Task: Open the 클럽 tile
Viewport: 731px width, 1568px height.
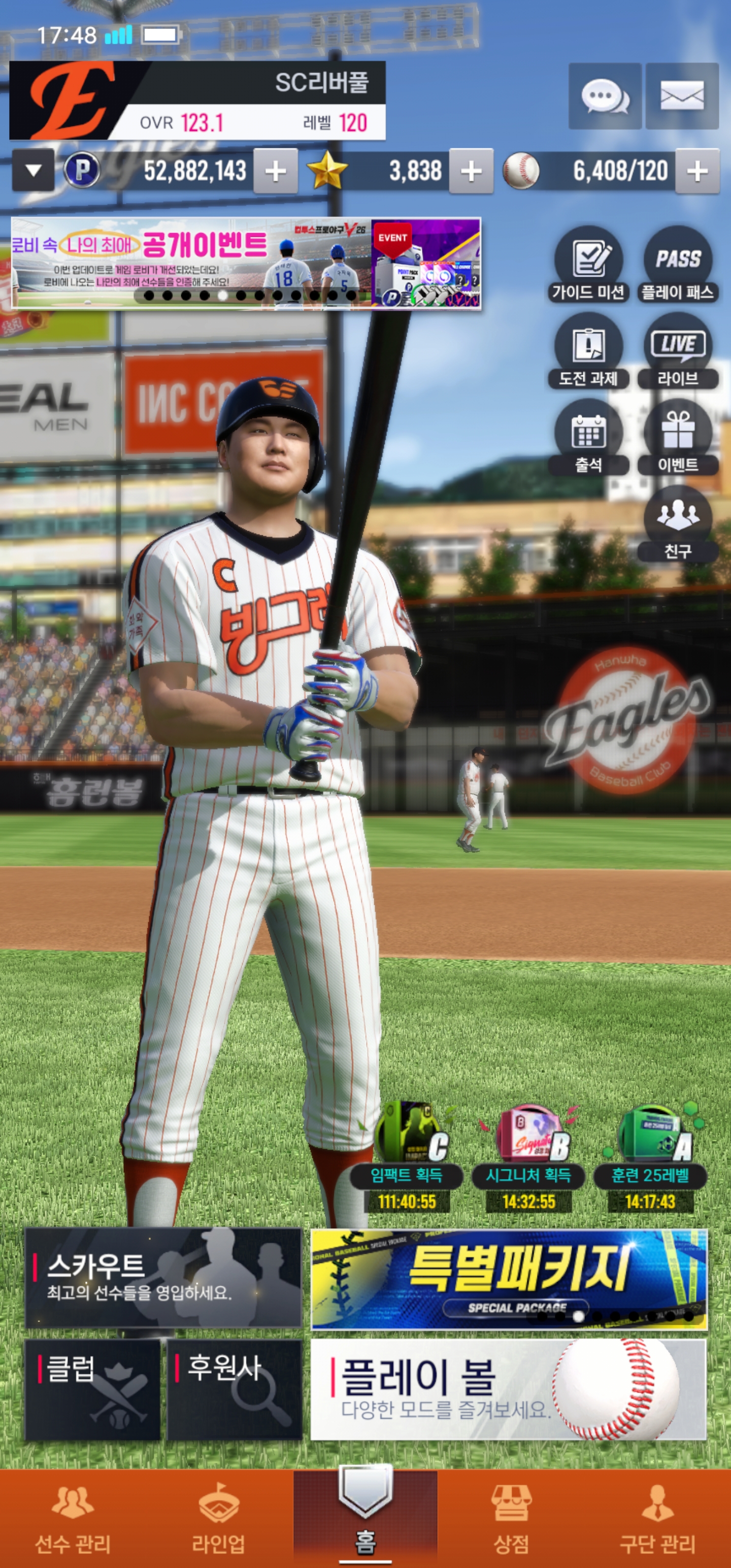Action: (x=92, y=1390)
